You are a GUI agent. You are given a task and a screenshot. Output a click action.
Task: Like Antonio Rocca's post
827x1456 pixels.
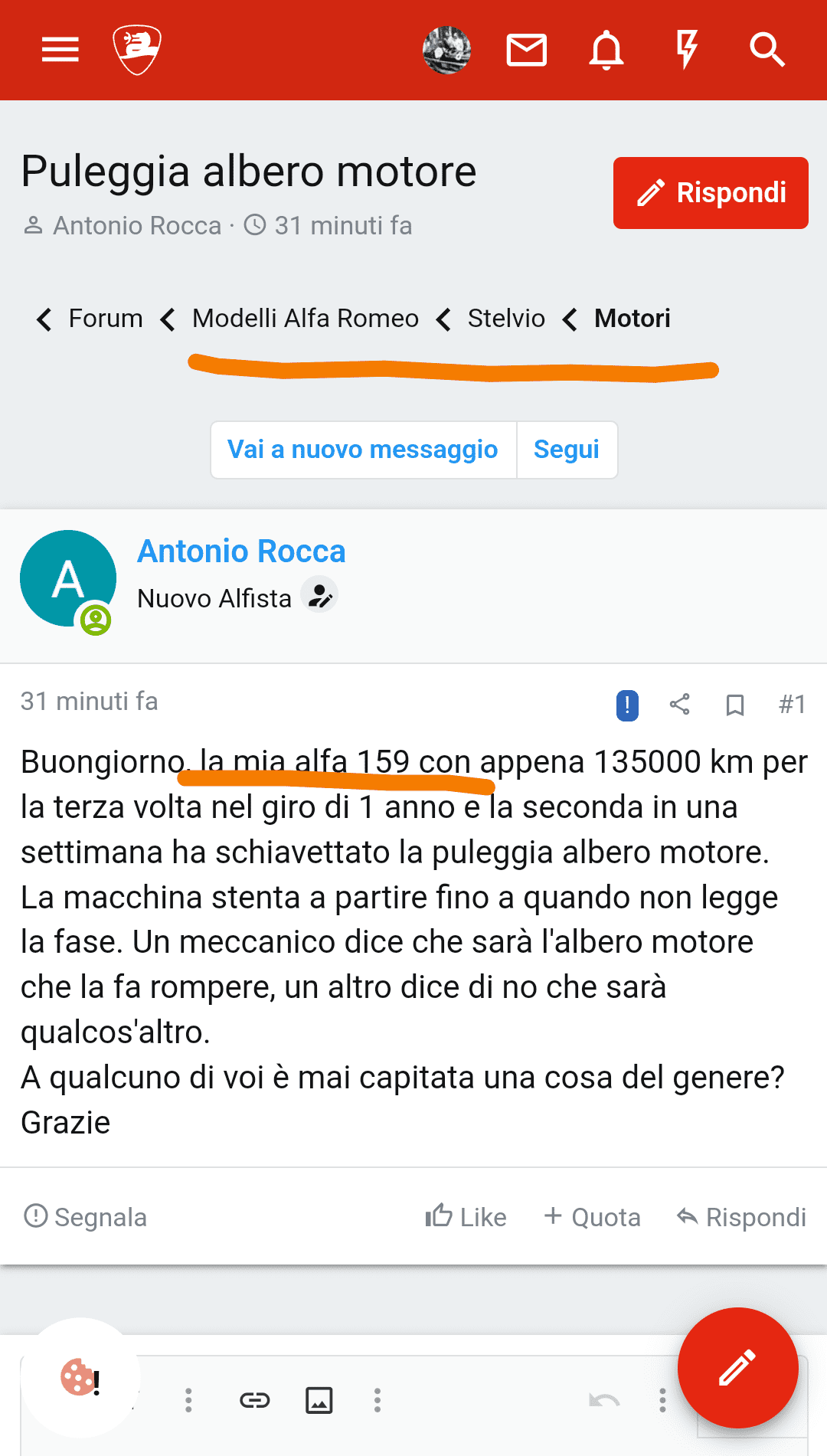point(466,1217)
